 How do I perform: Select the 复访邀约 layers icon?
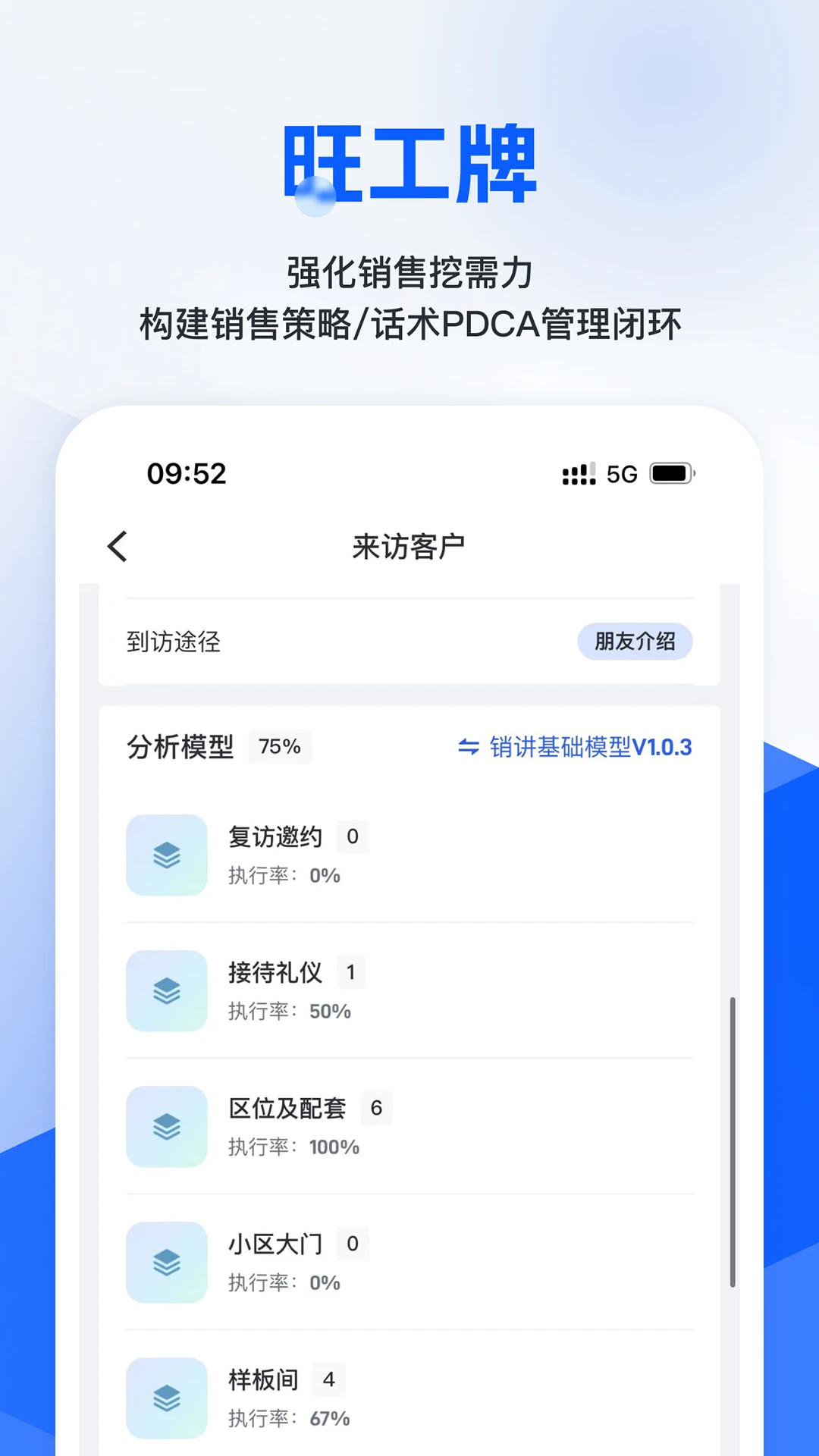point(166,855)
